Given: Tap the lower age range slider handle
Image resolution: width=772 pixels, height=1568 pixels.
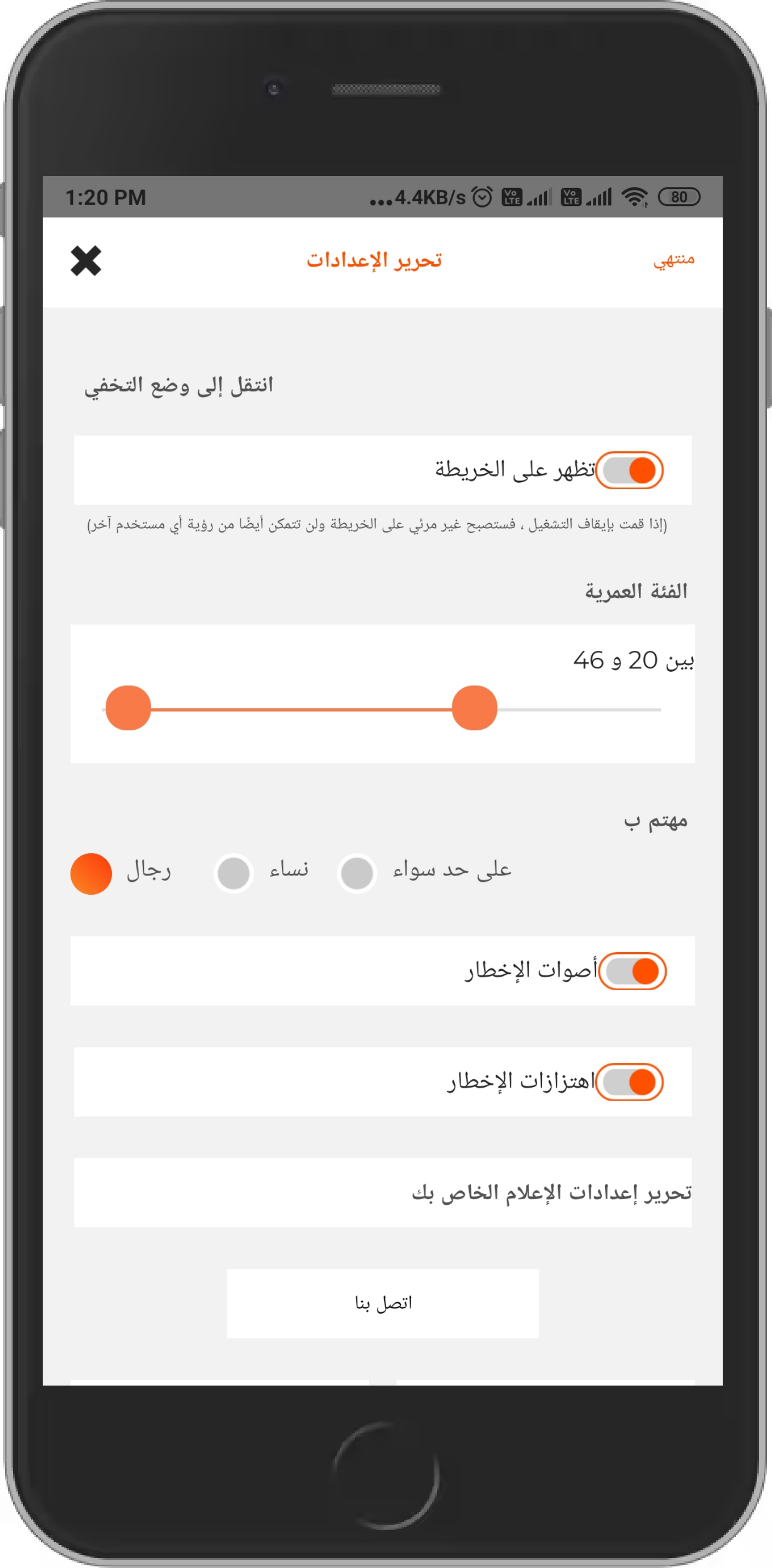Looking at the screenshot, I should point(128,708).
